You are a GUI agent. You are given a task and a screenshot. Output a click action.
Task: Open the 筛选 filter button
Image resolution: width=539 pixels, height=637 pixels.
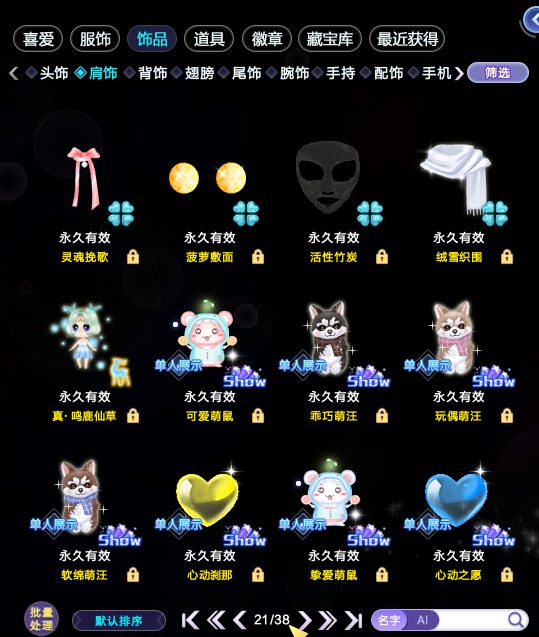click(x=498, y=73)
